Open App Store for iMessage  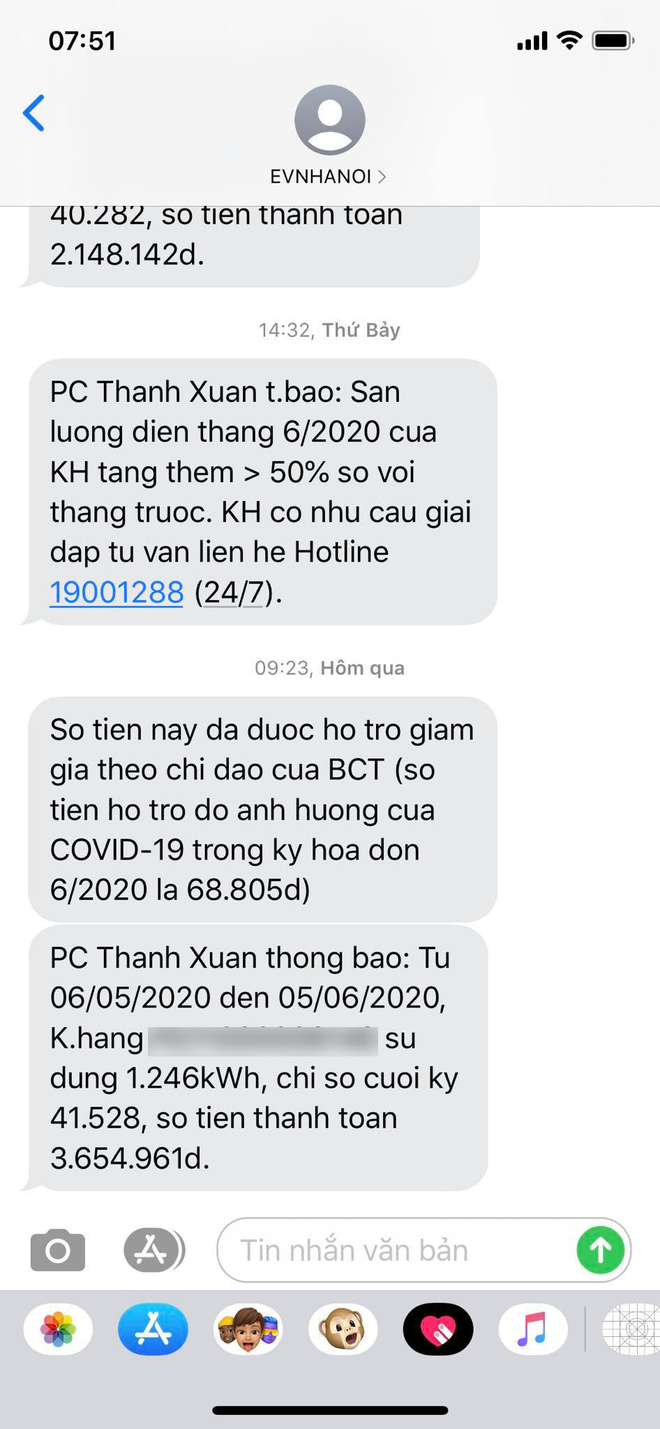(x=153, y=1330)
